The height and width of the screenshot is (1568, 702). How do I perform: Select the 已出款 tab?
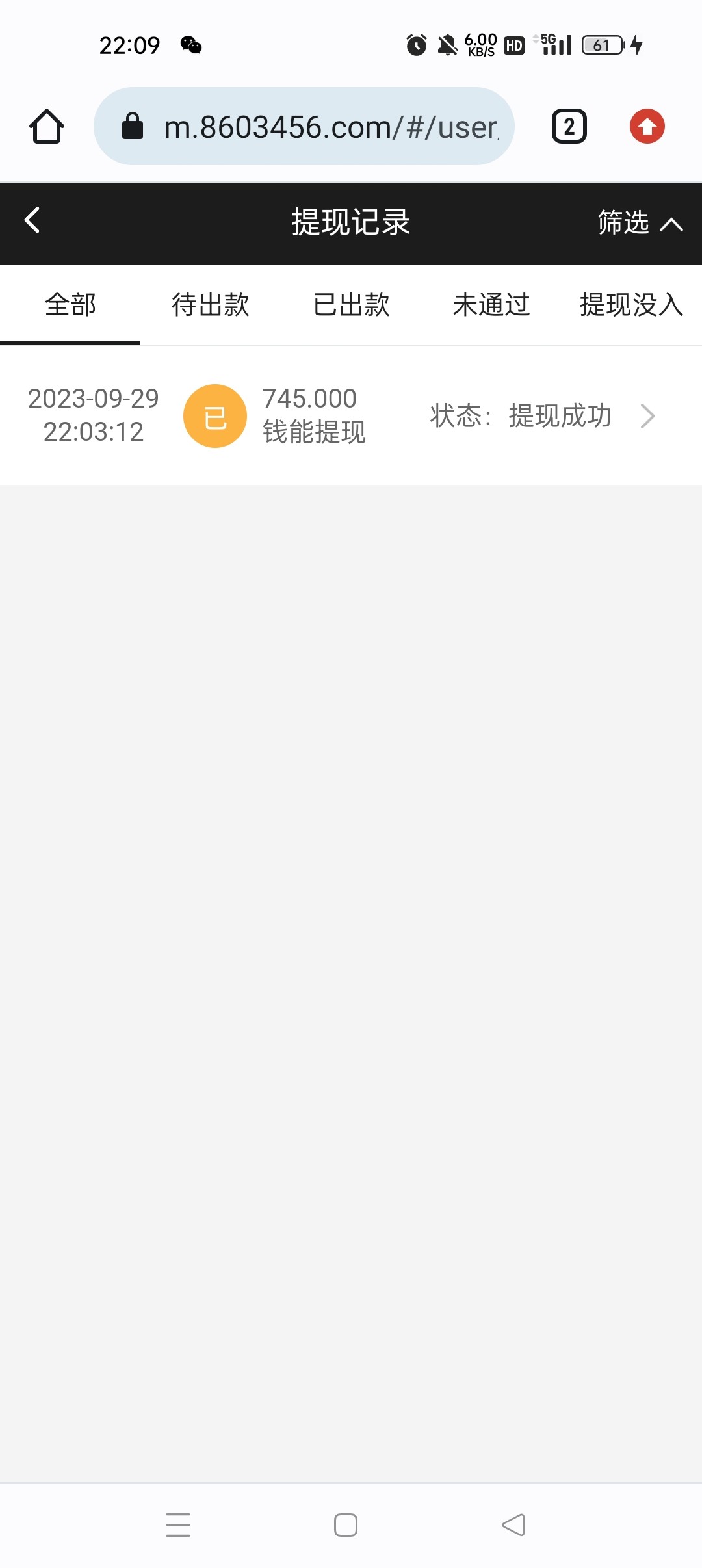pos(351,304)
